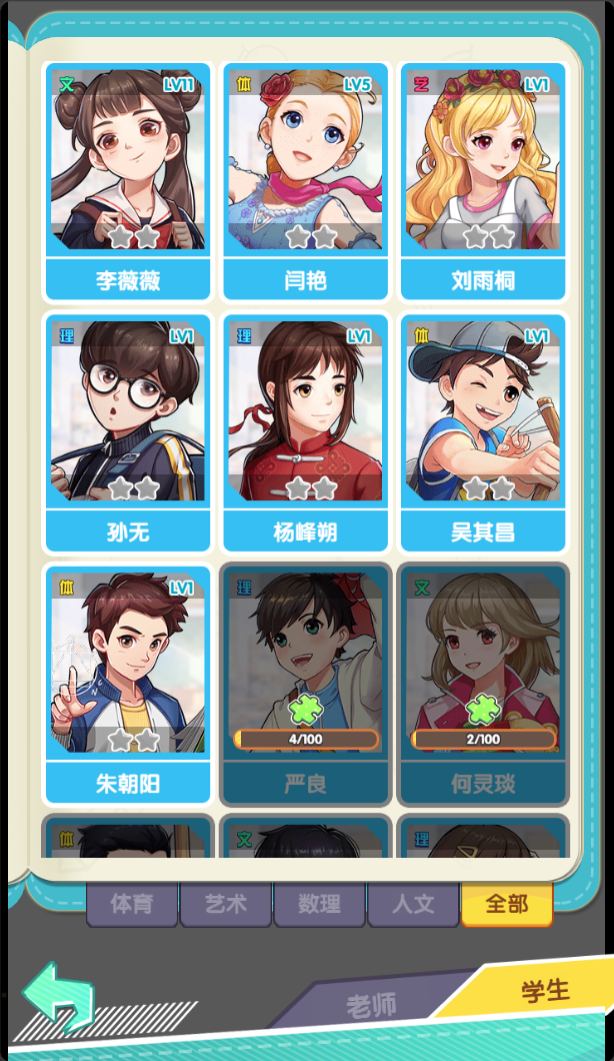
Task: Select the 吴其昌 card
Action: pos(483,432)
